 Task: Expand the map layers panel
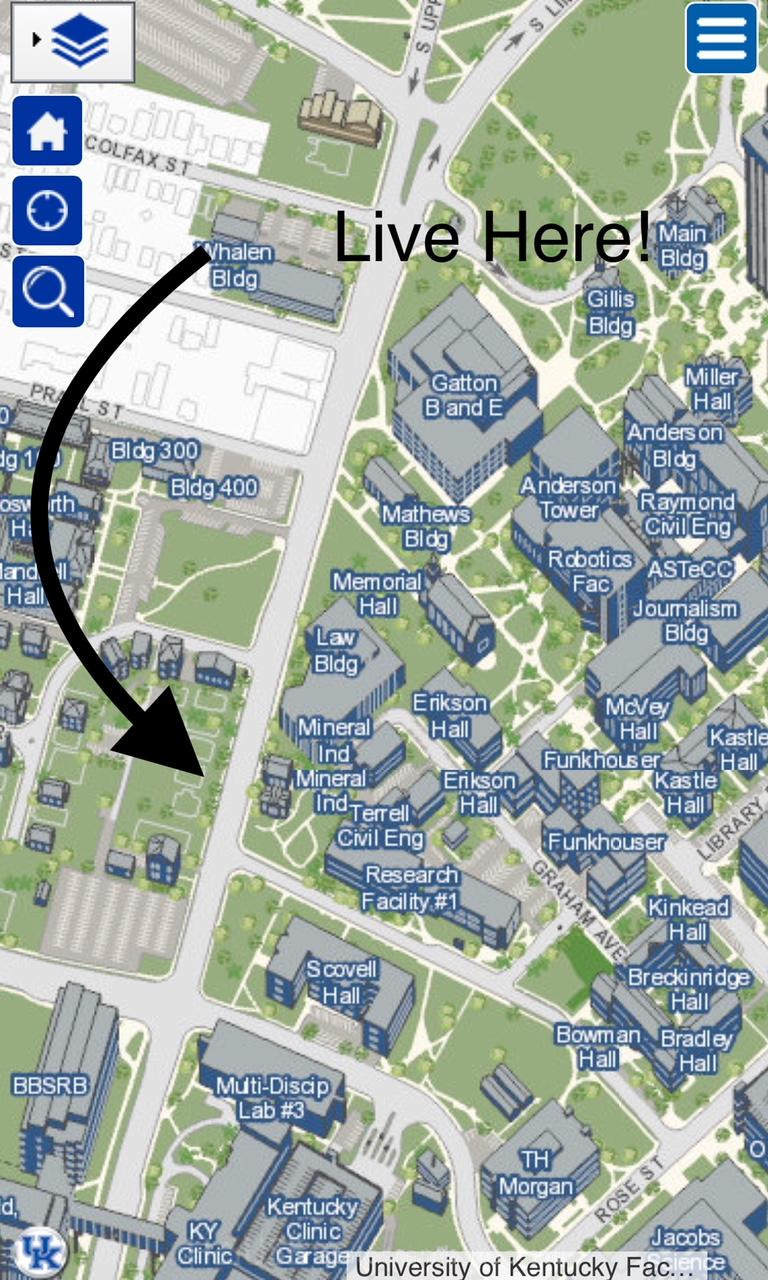tap(72, 42)
